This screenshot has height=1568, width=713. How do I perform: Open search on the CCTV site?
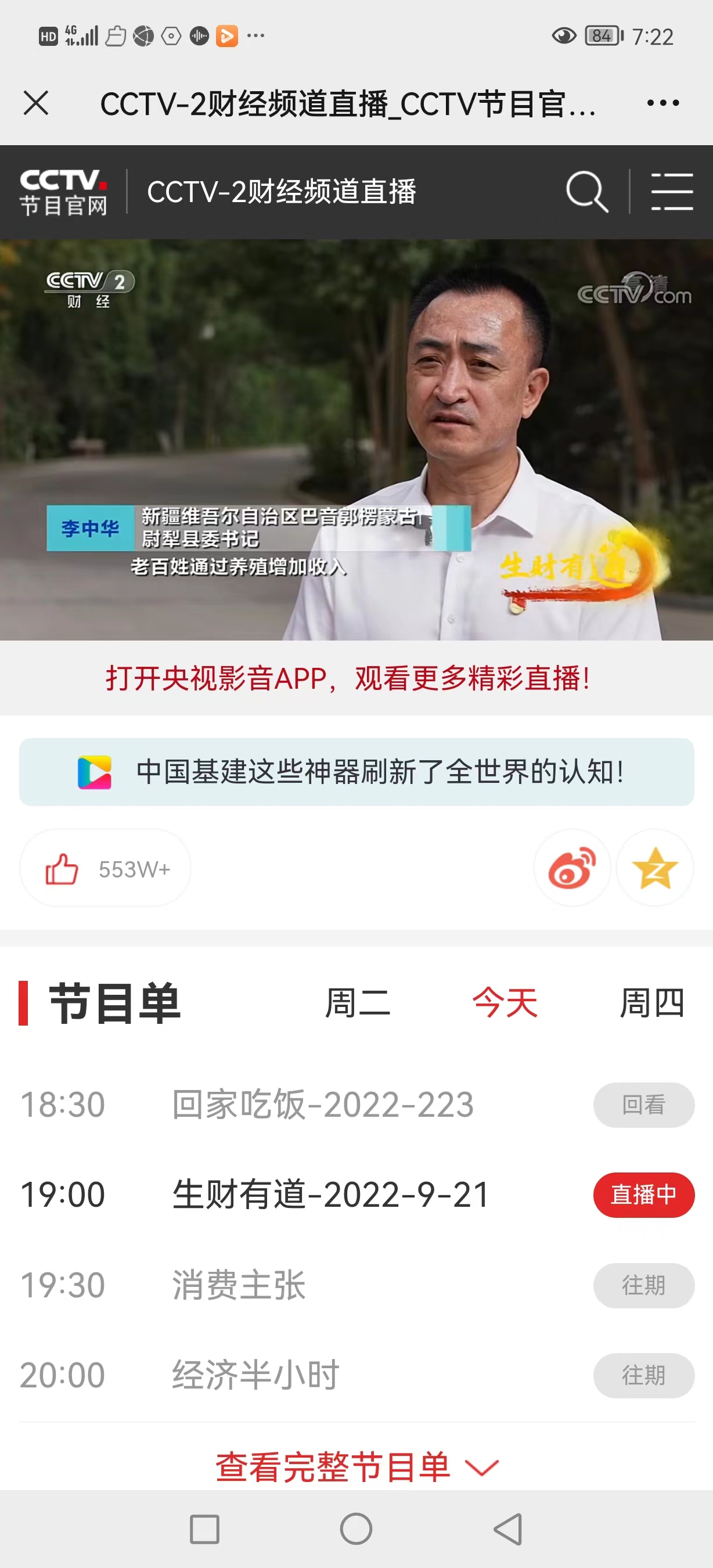point(586,192)
